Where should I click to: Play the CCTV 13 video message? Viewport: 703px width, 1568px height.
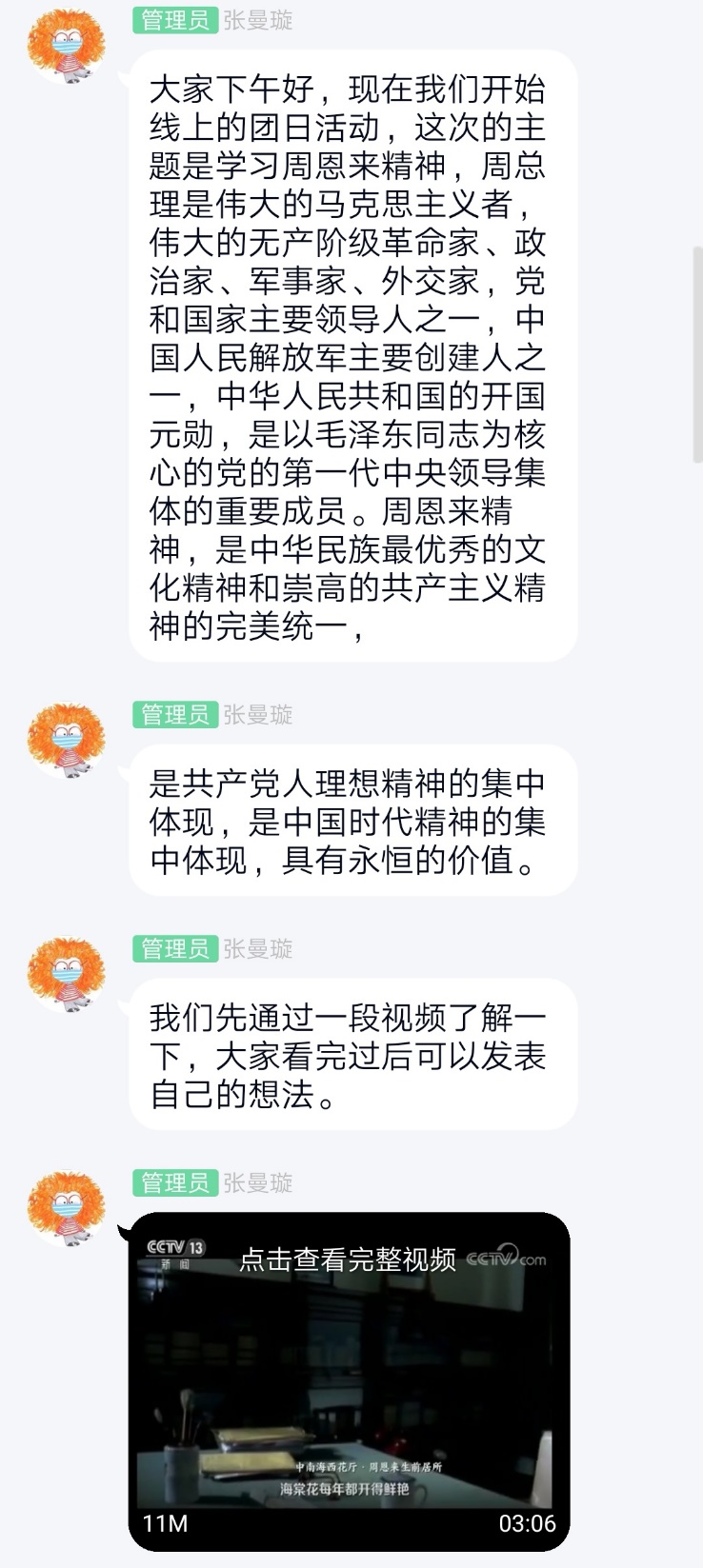349,1380
